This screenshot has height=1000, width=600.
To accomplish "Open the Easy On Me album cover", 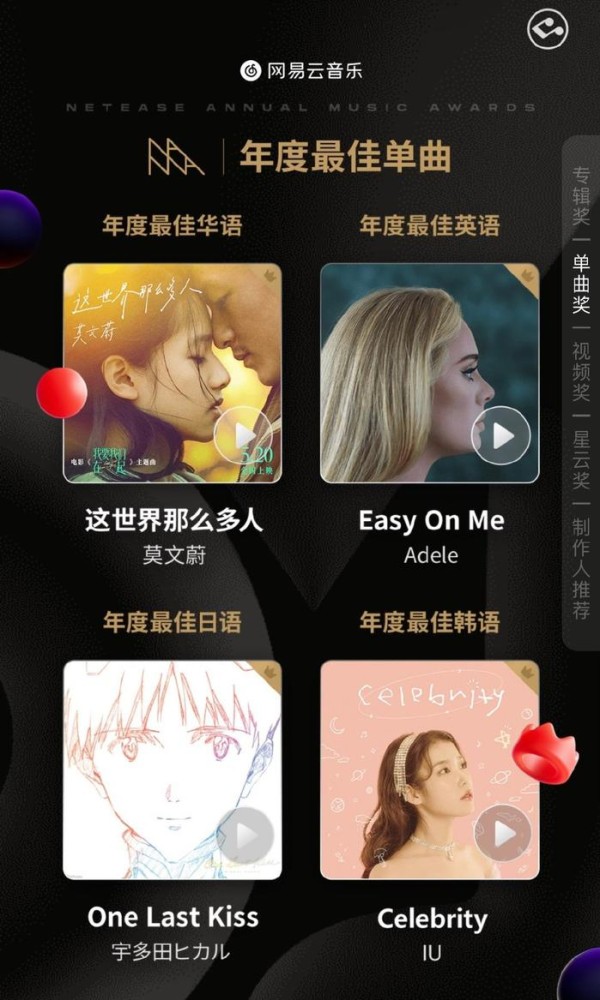I will (429, 373).
